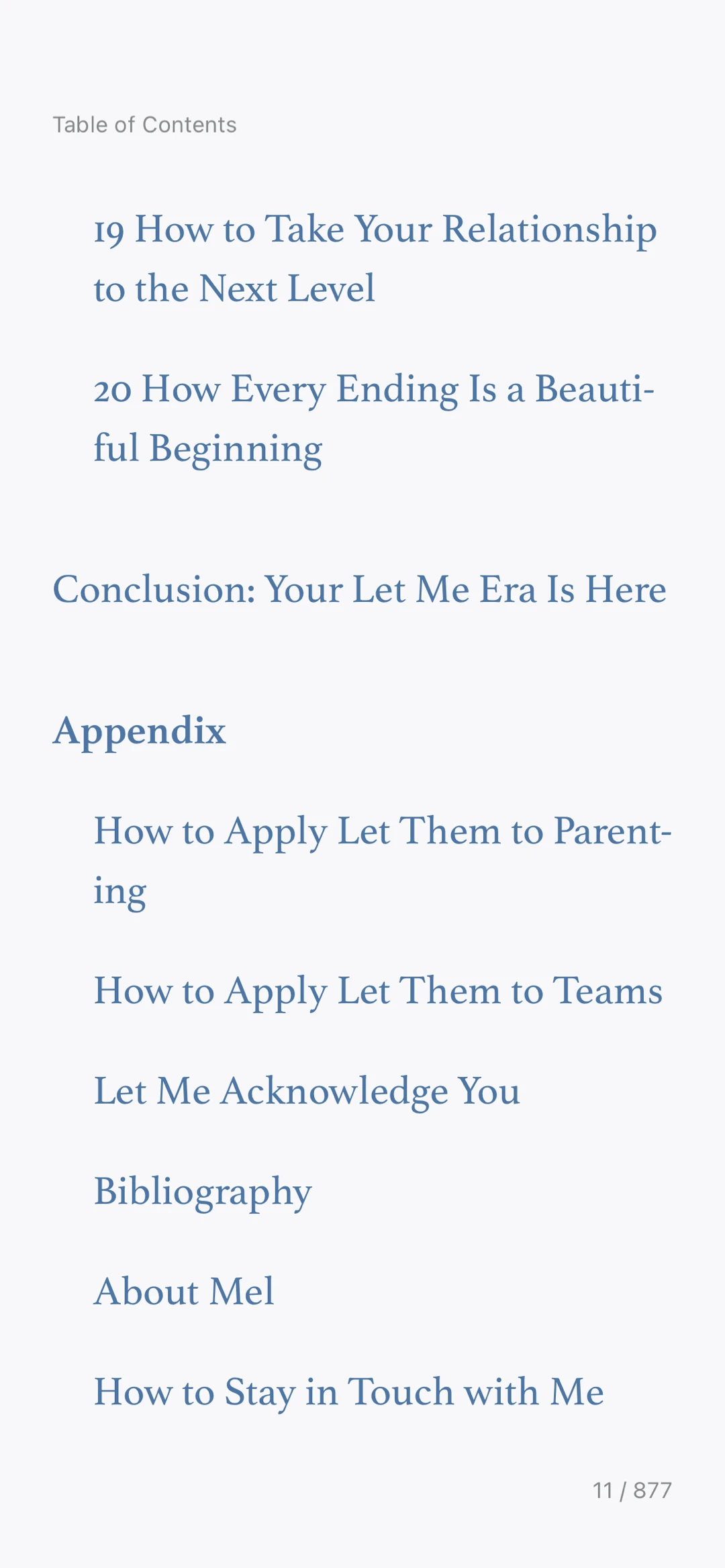The width and height of the screenshot is (725, 1568).
Task: Jump to chapter 20 How Every Ending
Action: 374,418
